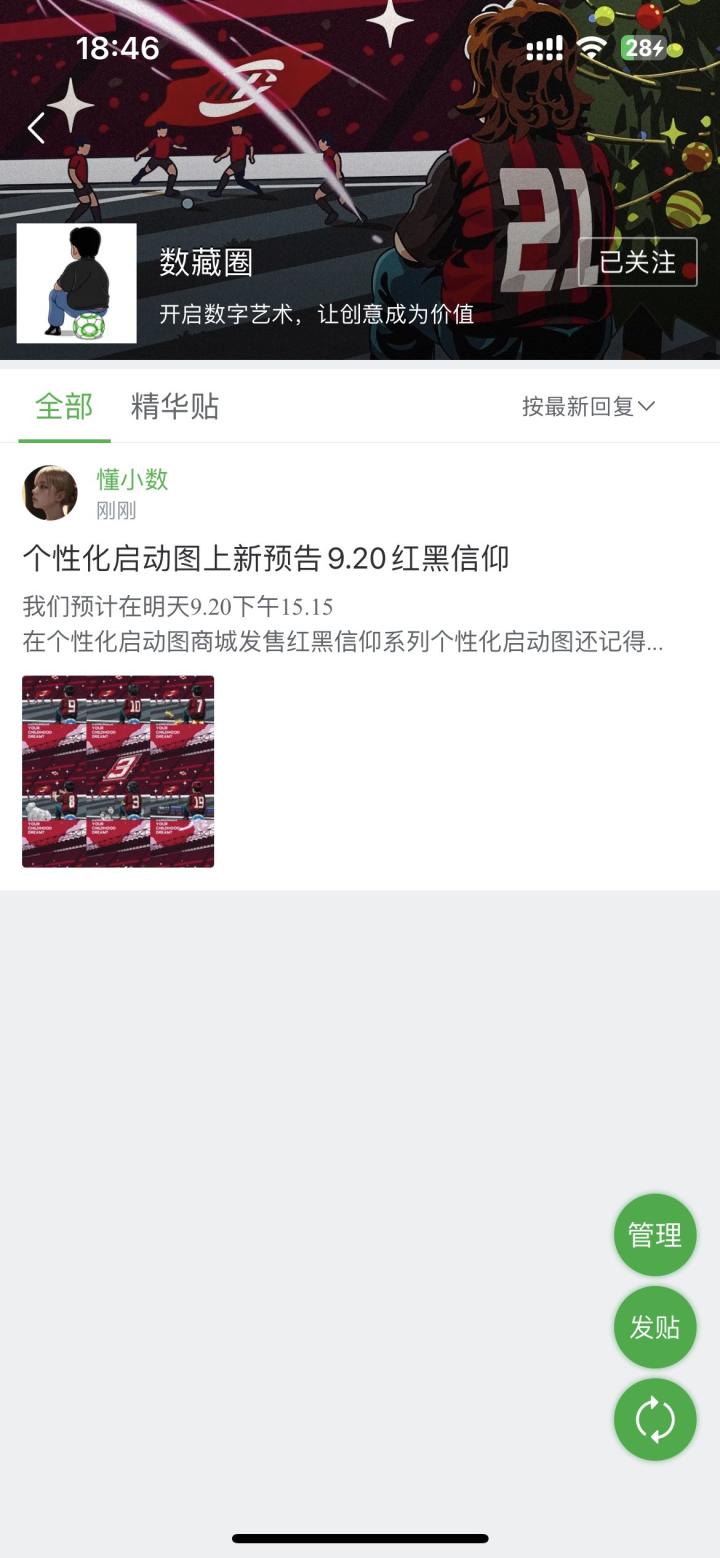Viewport: 720px width, 1558px height.
Task: Select the 全部 tab
Action: point(64,407)
